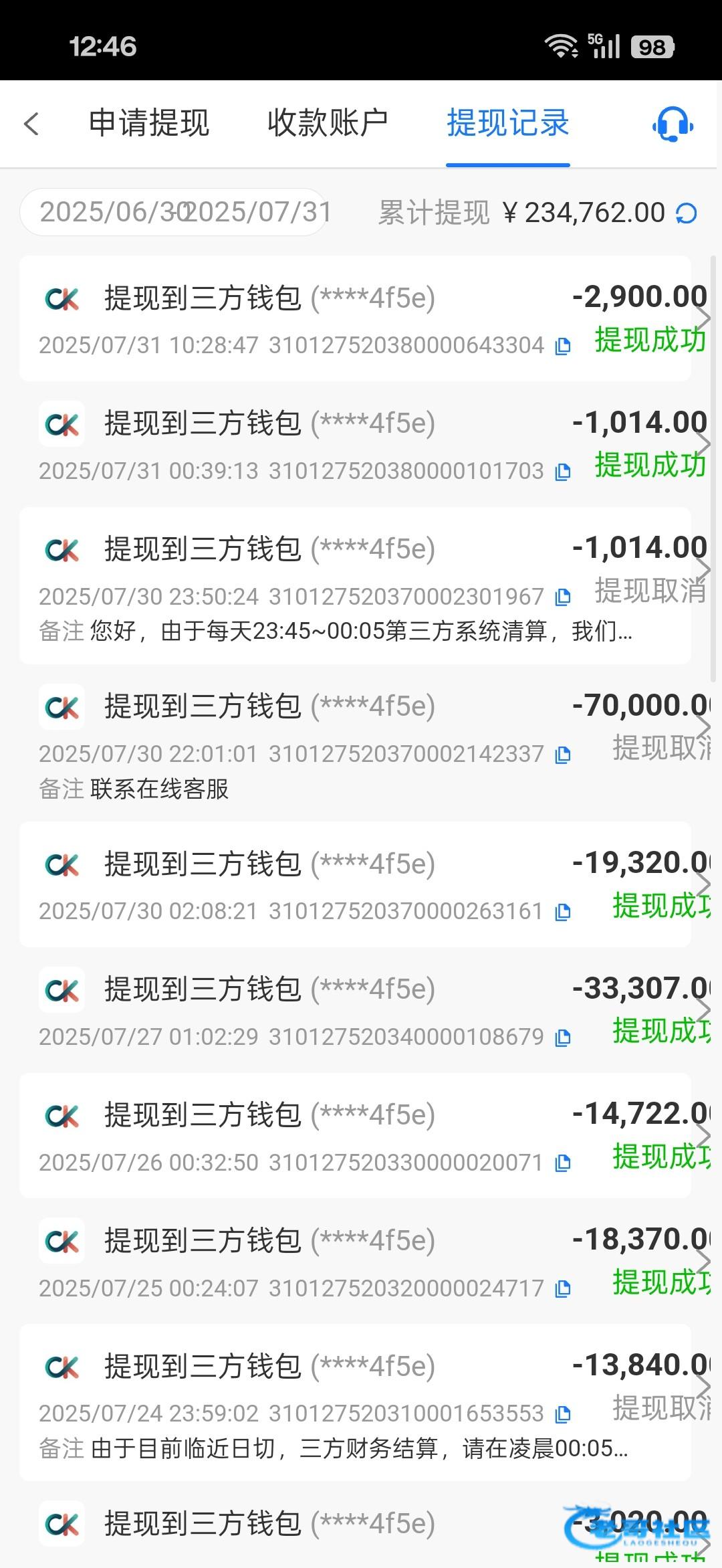
Task: Refresh the 累计提现 total
Action: [x=687, y=213]
